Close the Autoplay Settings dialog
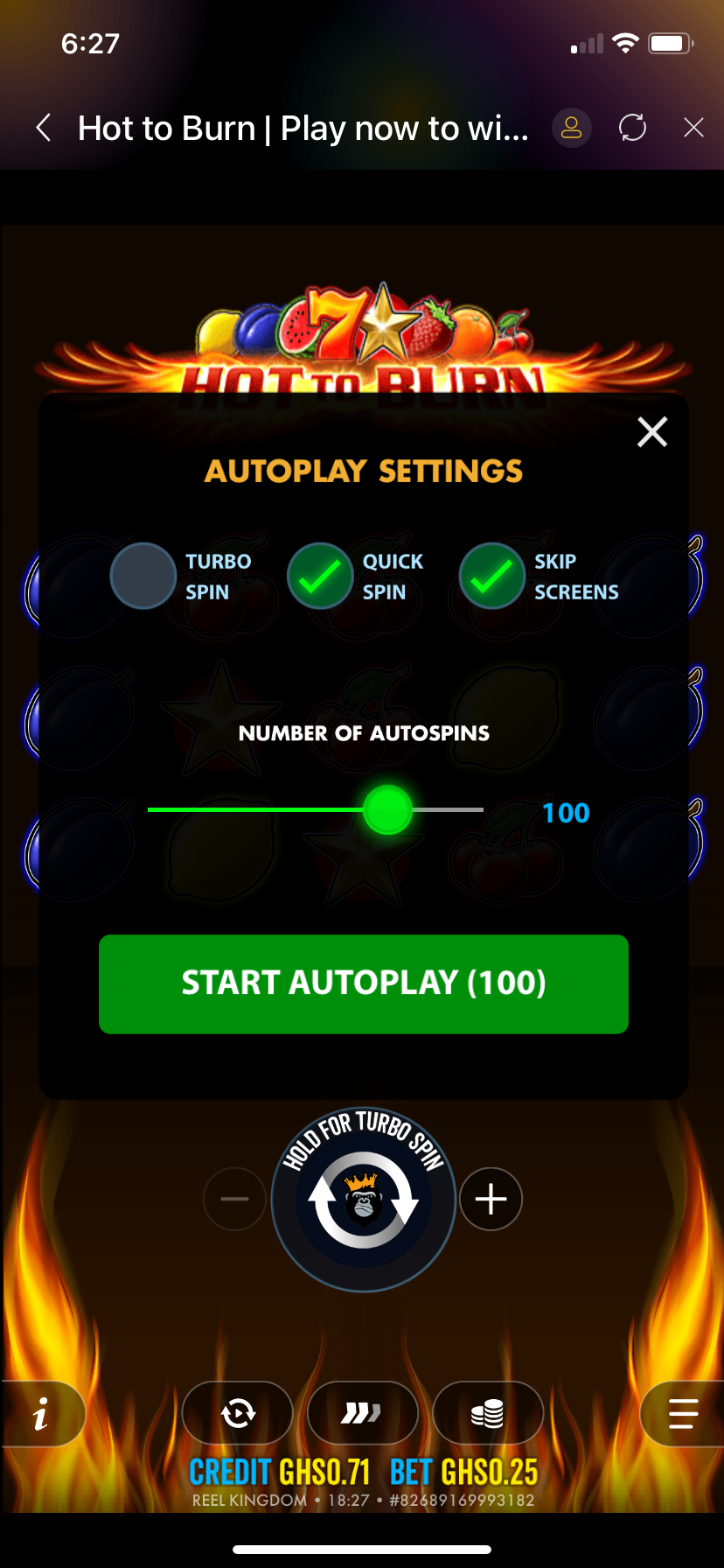The width and height of the screenshot is (724, 1568). pos(652,432)
